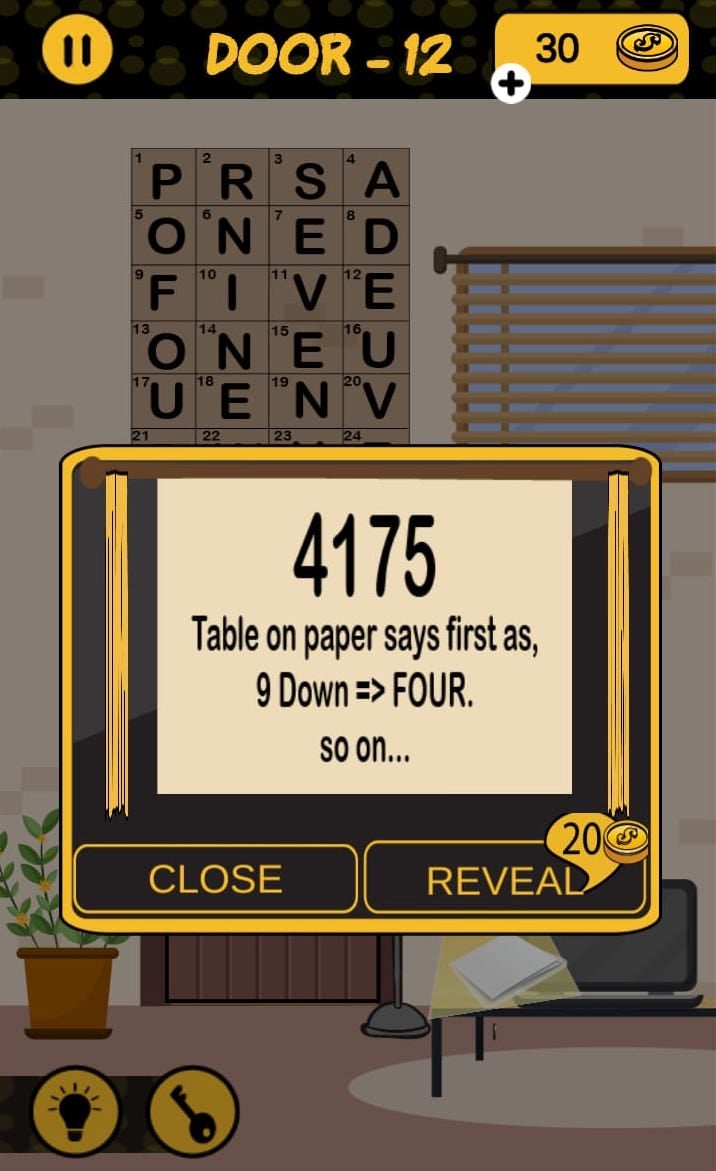
Task: Tap the key icon
Action: click(x=193, y=1111)
